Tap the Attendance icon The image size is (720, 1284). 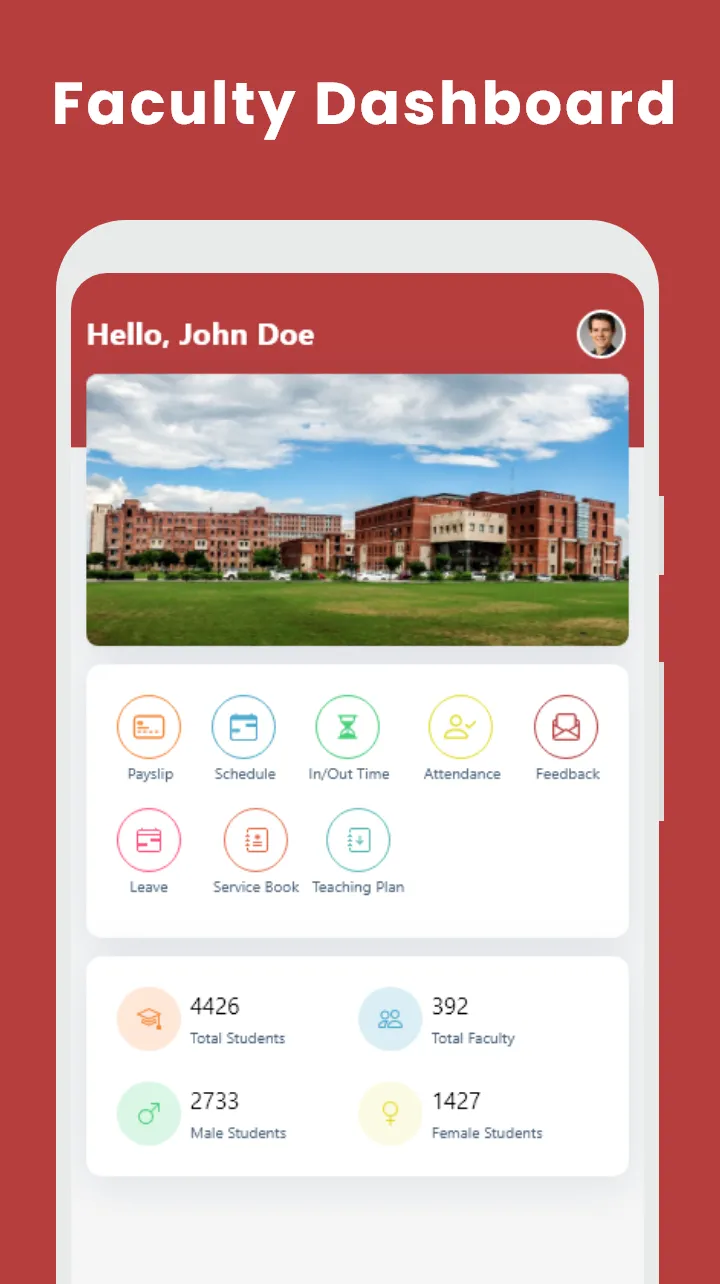pos(462,727)
